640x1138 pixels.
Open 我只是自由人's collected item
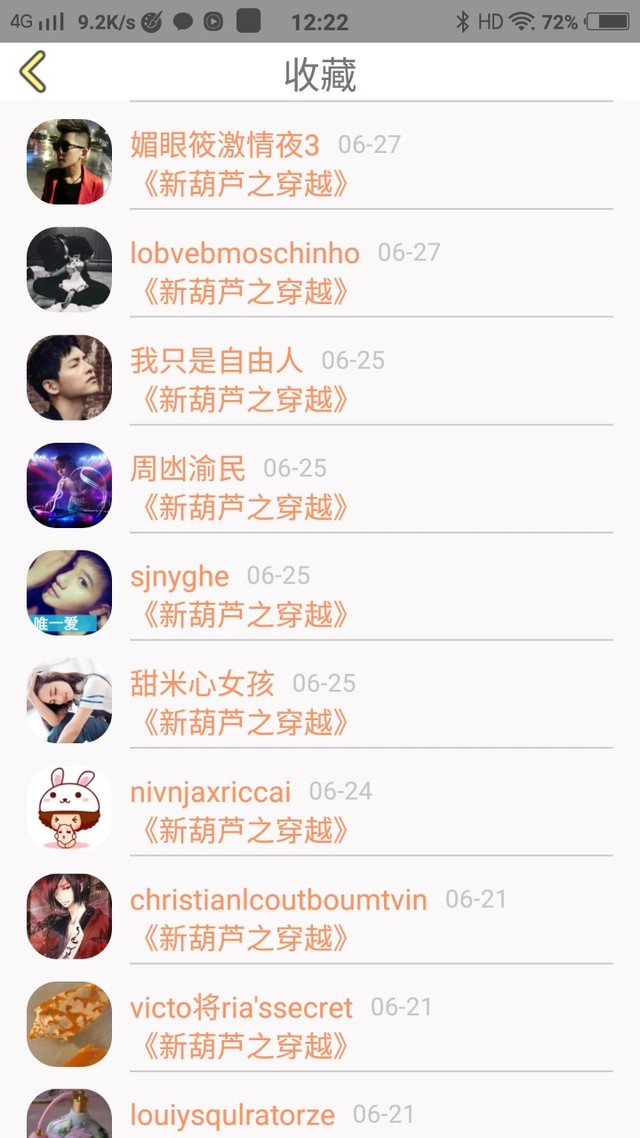(320, 379)
